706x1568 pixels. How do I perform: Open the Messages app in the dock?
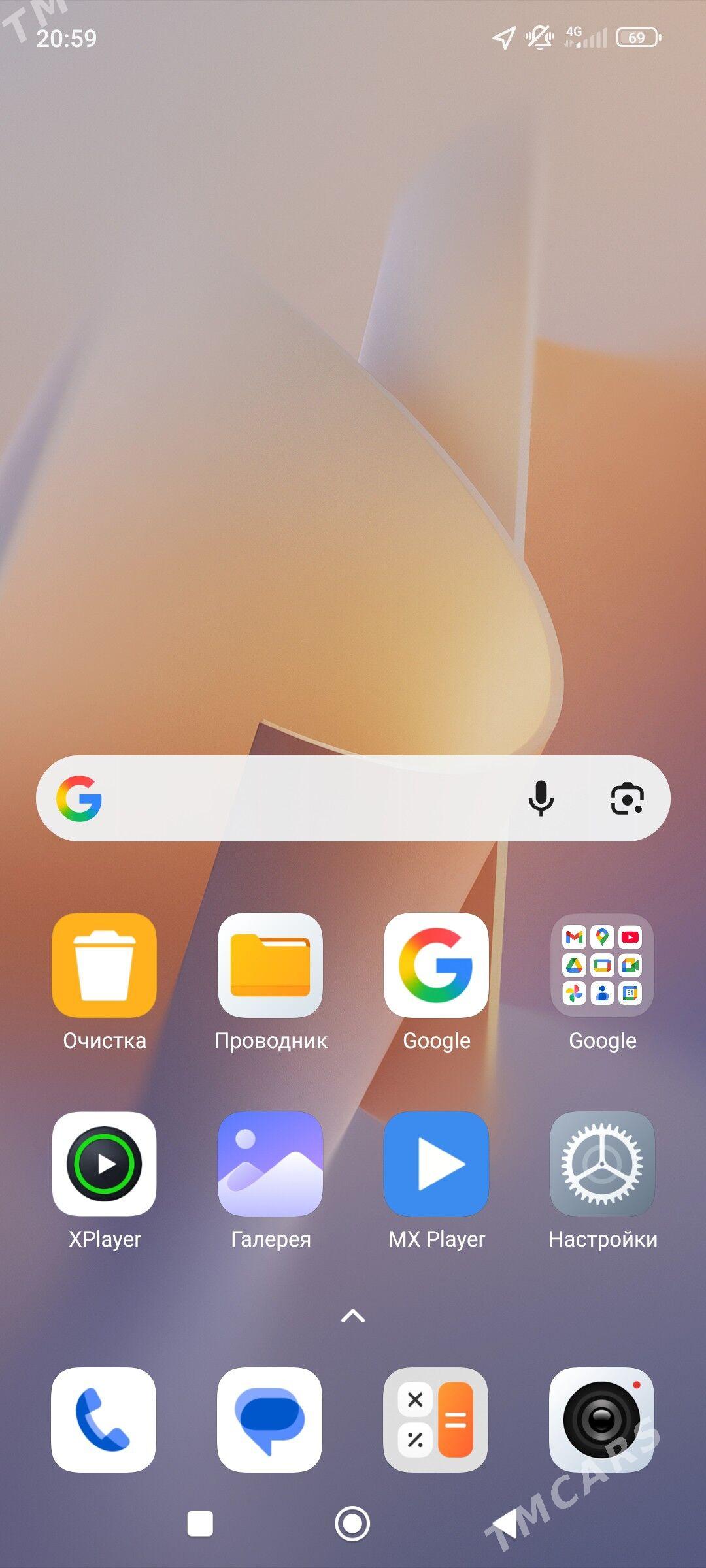270,1420
